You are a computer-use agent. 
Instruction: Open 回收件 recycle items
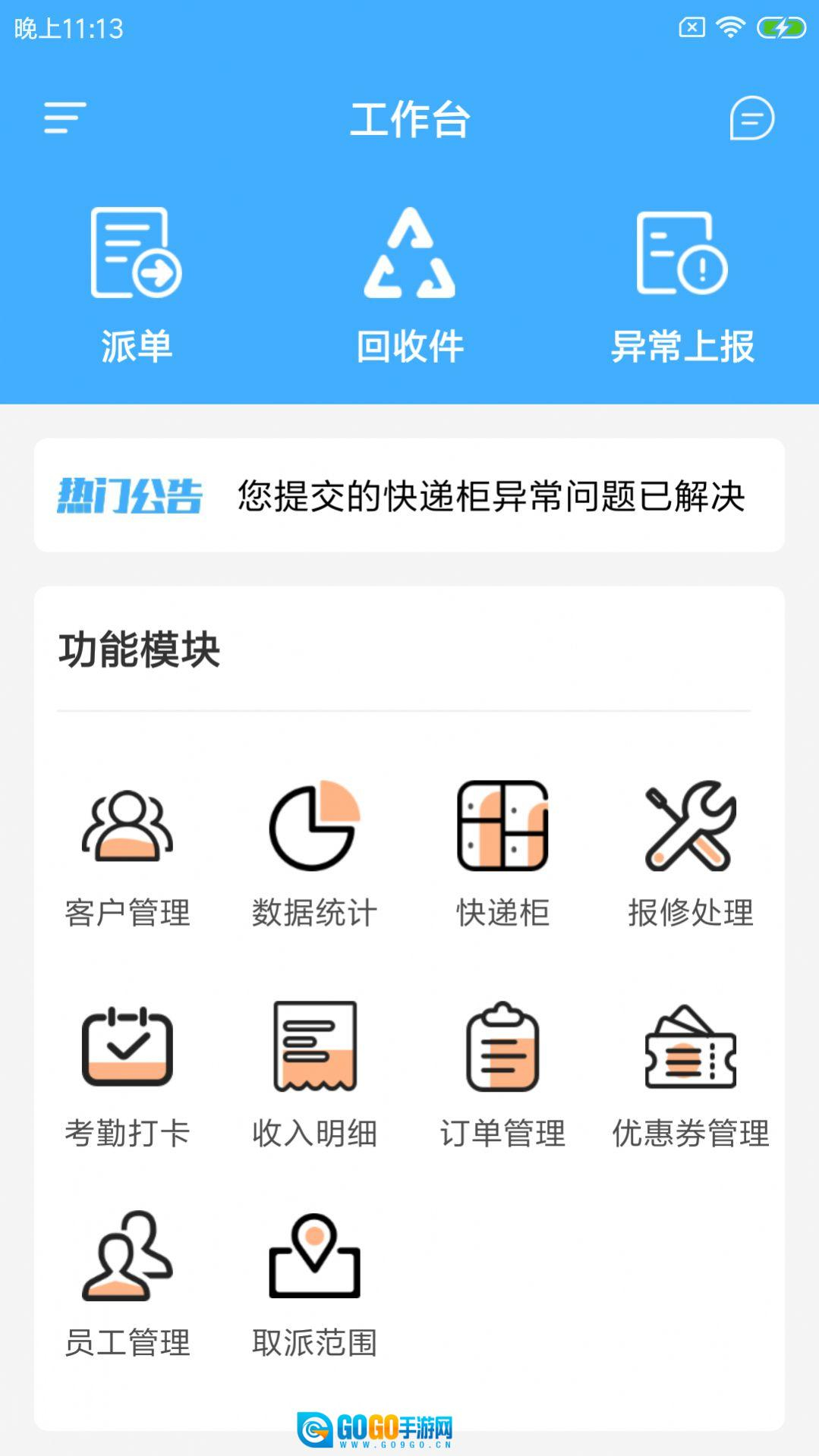(x=410, y=285)
